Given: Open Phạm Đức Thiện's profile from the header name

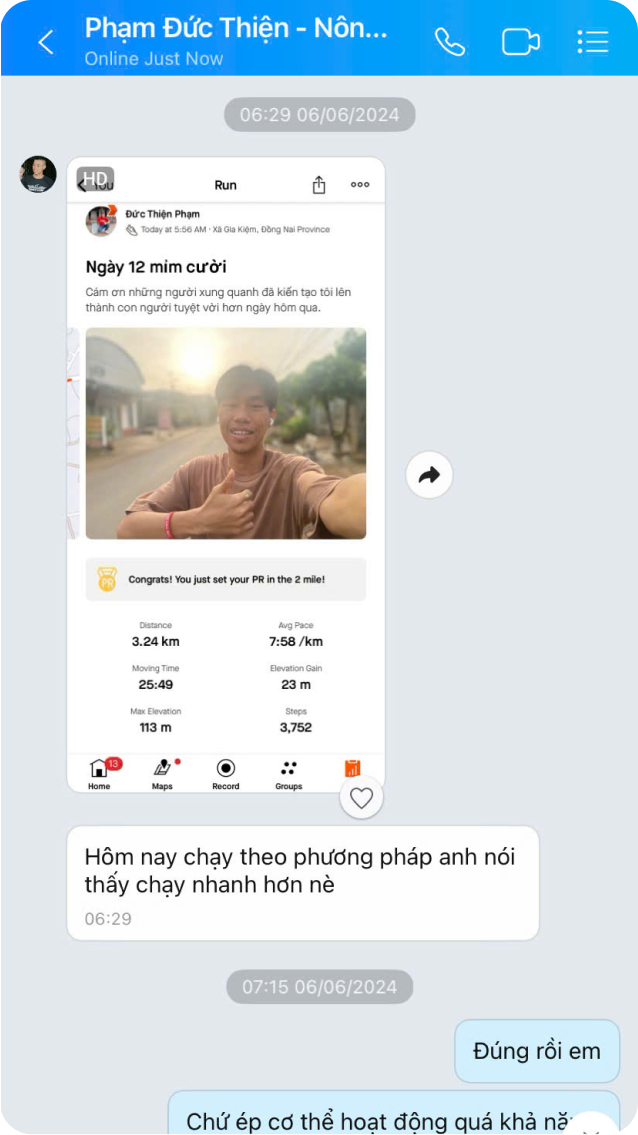Looking at the screenshot, I should point(235,28).
